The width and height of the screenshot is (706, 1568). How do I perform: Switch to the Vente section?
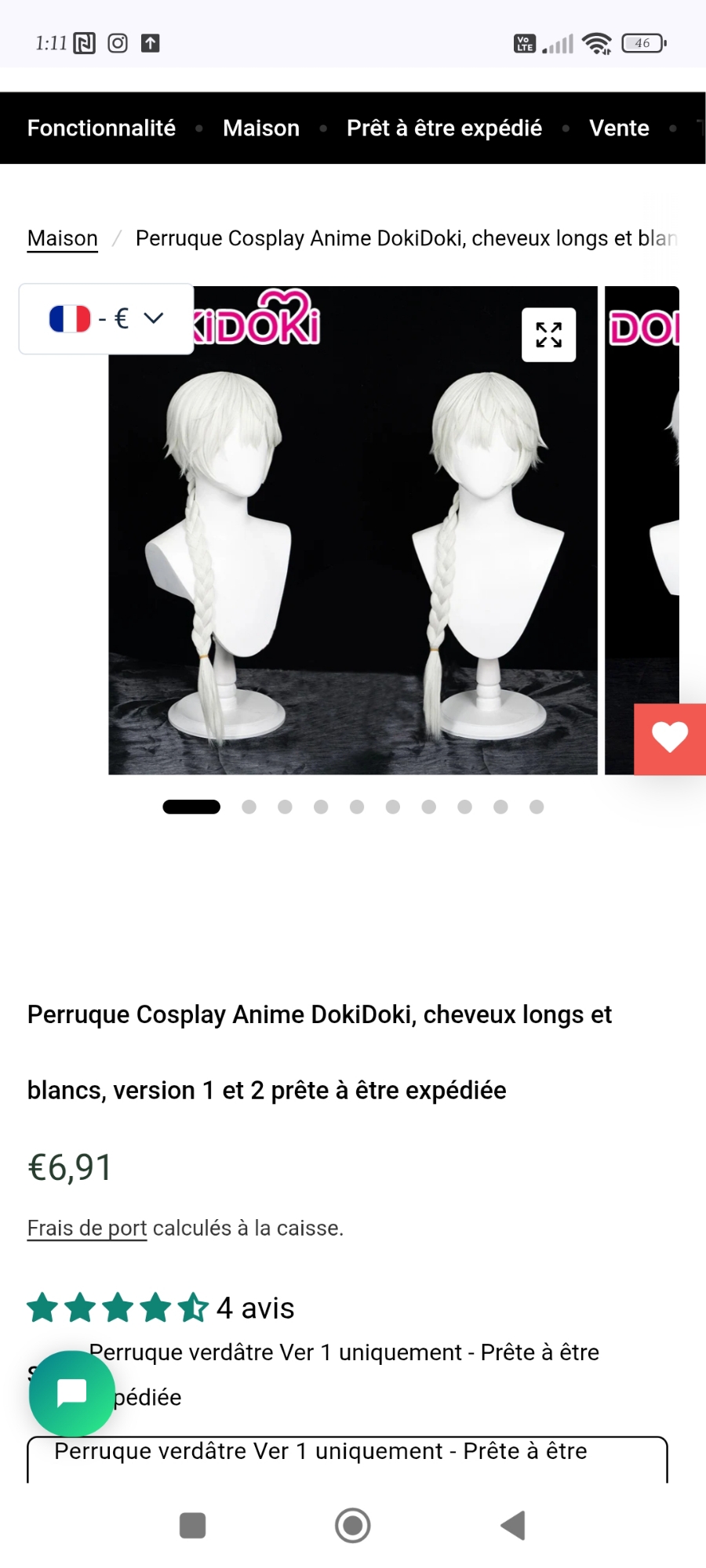pos(619,128)
